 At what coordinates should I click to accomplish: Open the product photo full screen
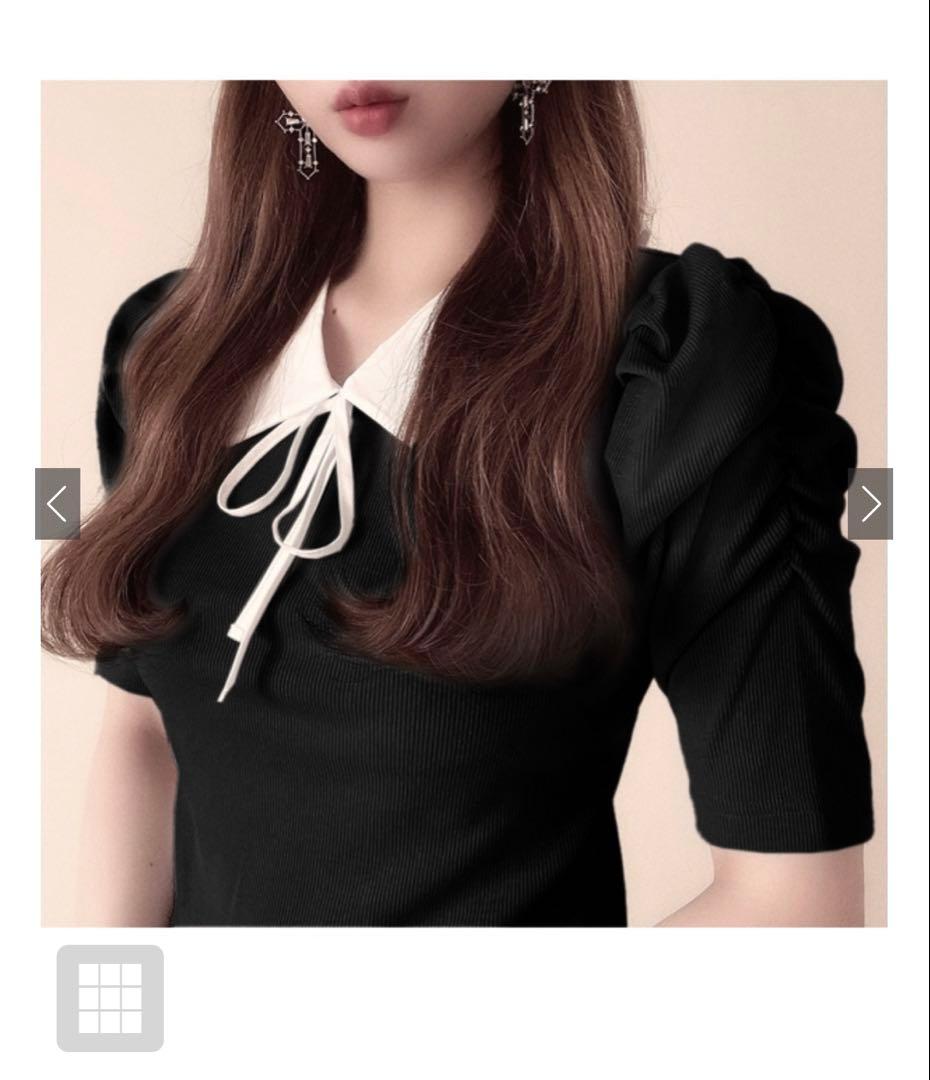pos(464,503)
